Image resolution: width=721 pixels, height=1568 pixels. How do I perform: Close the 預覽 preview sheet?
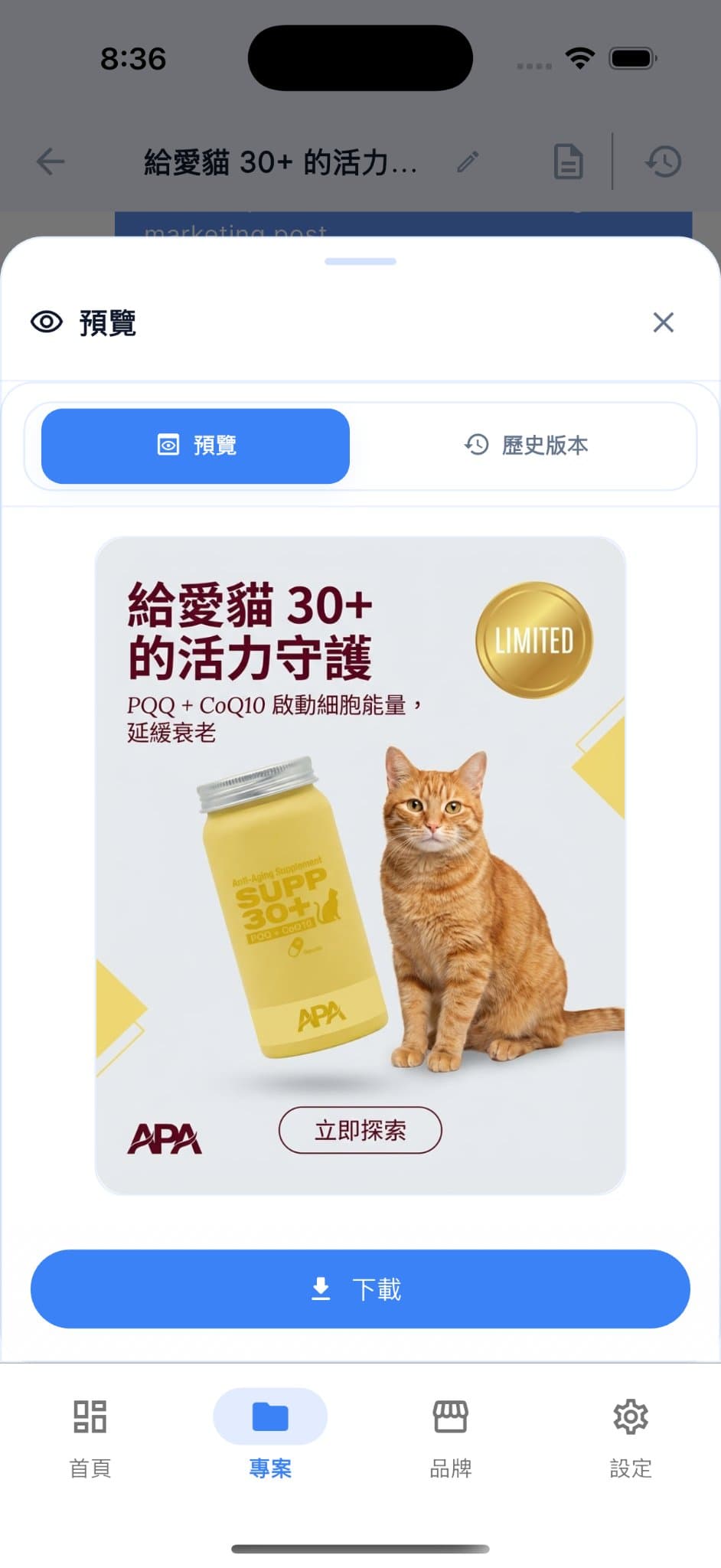click(x=663, y=322)
